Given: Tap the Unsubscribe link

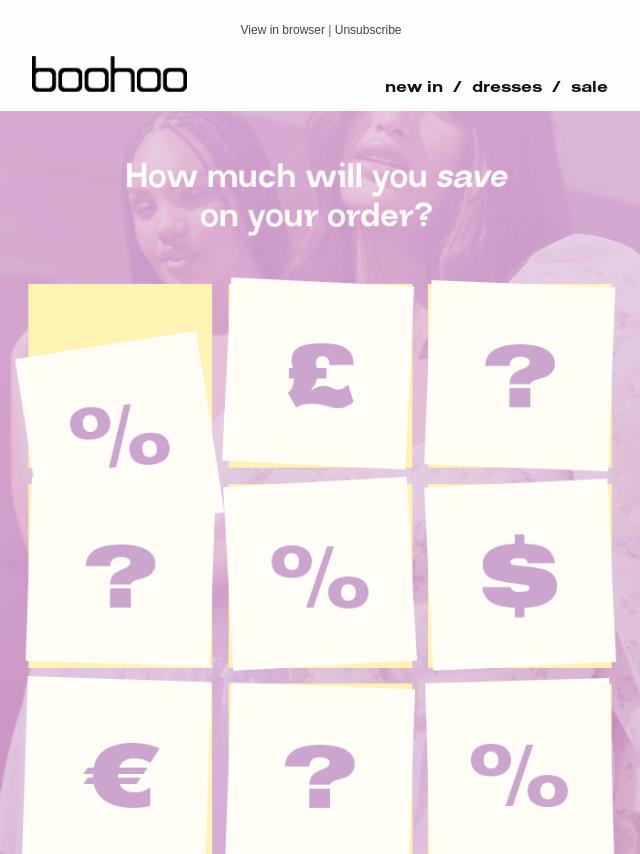Looking at the screenshot, I should (368, 30).
